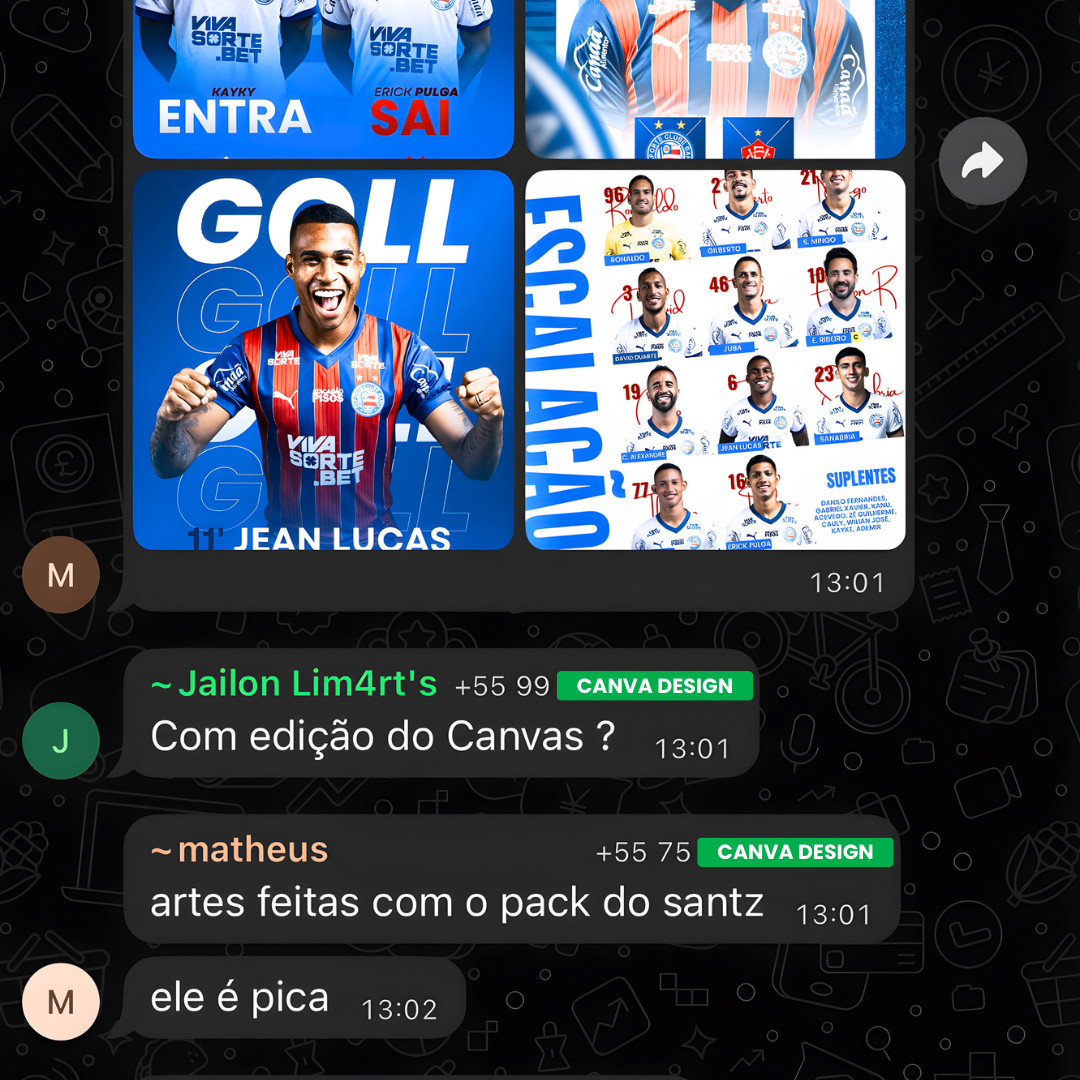Image resolution: width=1080 pixels, height=1080 pixels.
Task: Open the Escalação lineup image
Action: (715, 360)
